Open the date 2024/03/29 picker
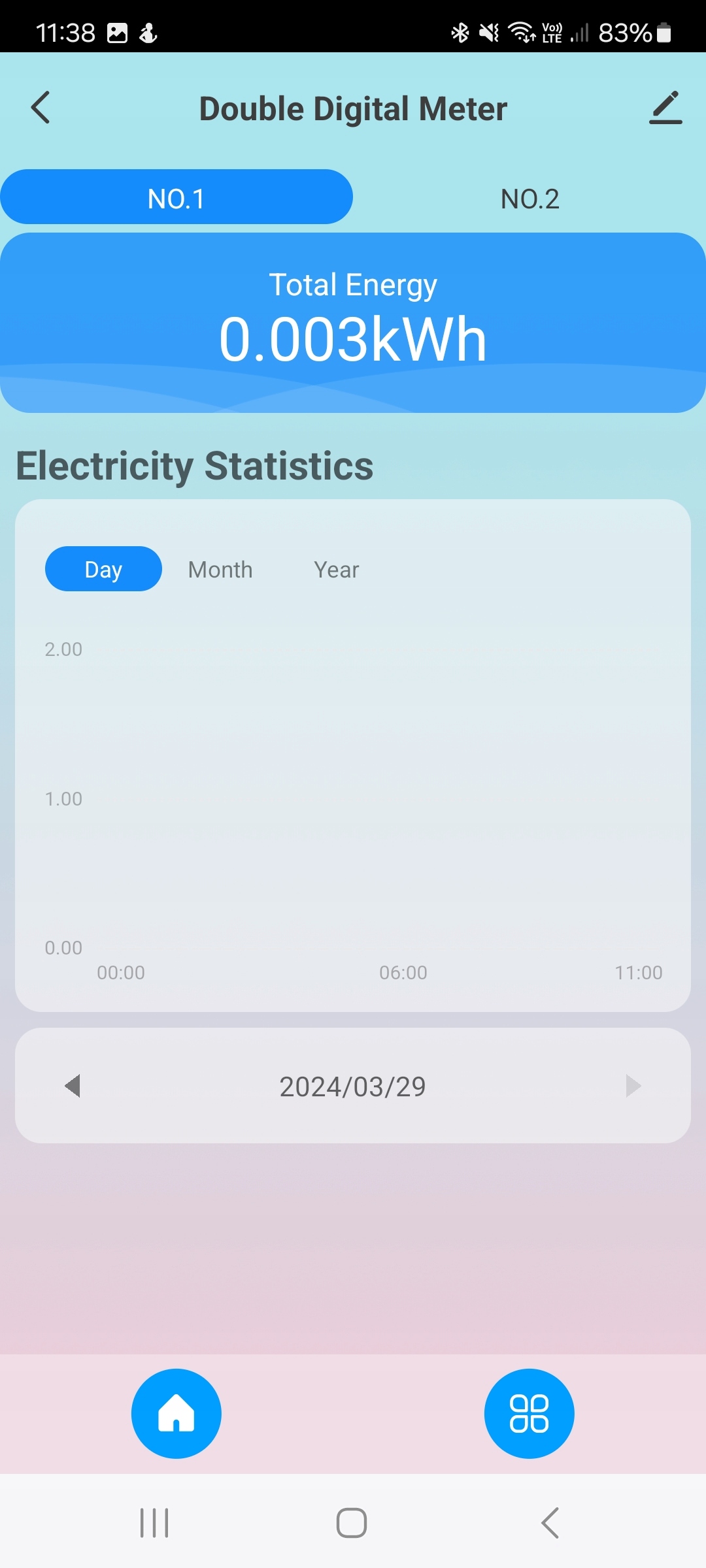Screen dimensions: 706x1568 coord(353,1086)
